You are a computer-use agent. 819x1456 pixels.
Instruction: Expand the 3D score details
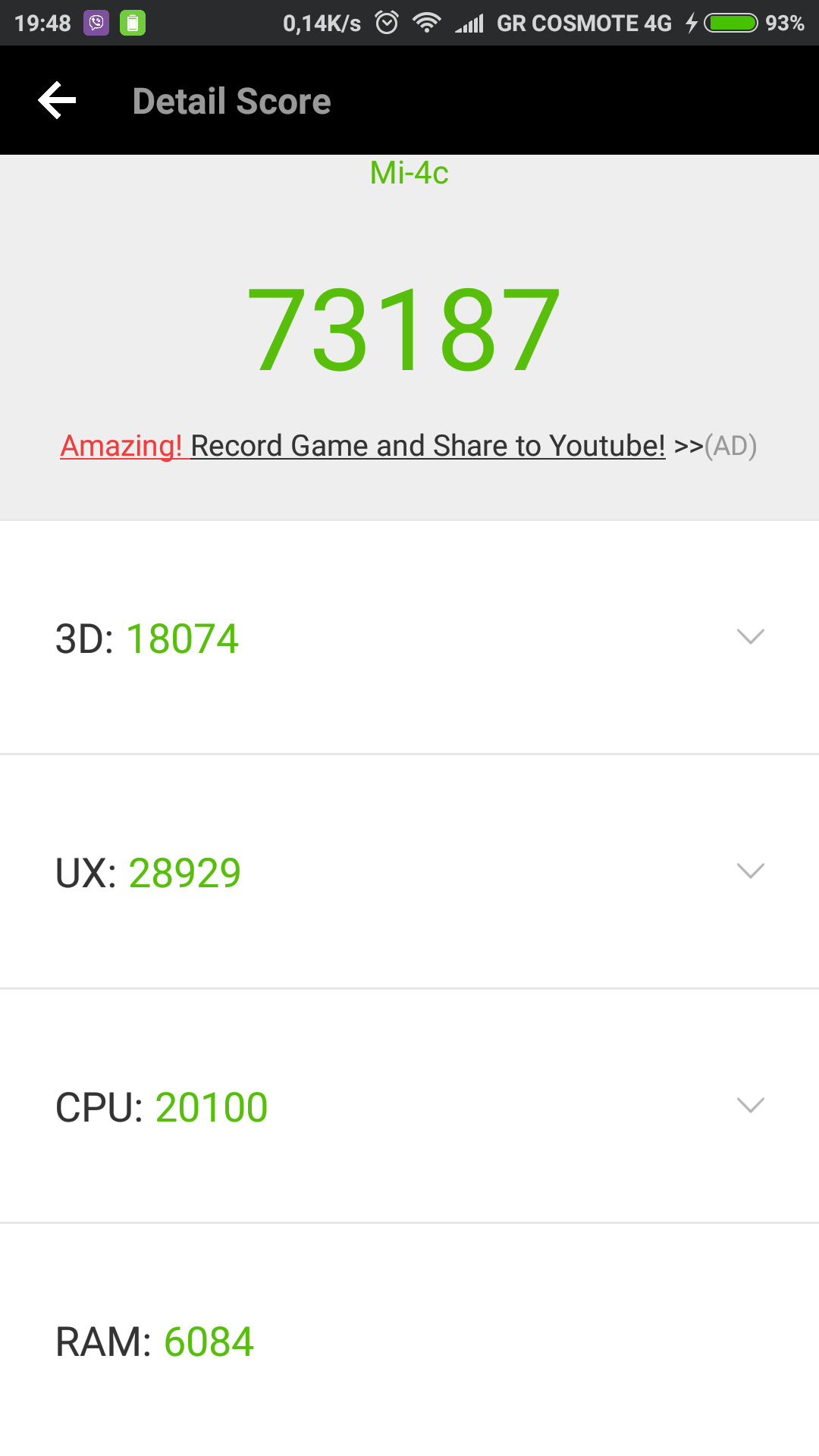coord(750,637)
